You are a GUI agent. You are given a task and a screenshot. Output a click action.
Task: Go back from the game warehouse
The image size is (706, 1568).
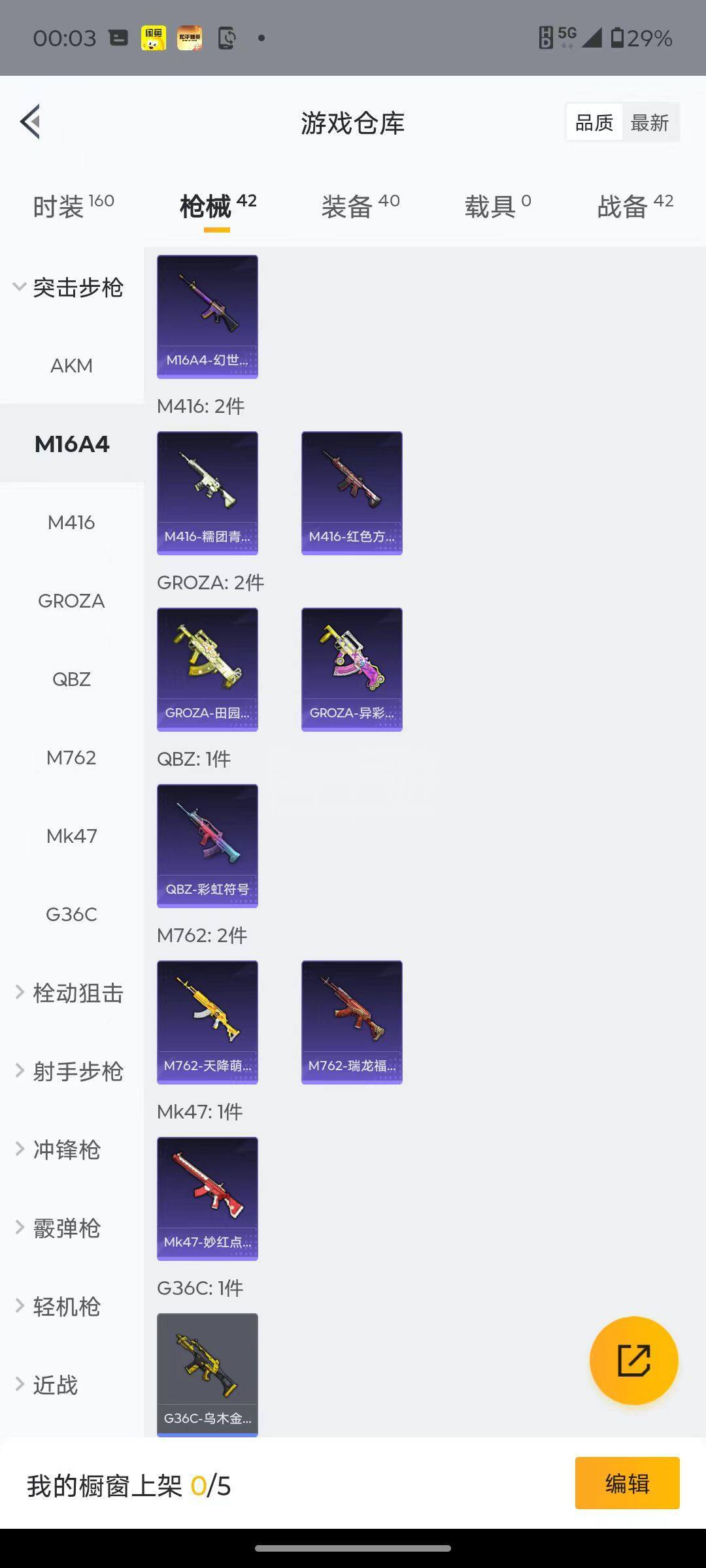click(31, 122)
